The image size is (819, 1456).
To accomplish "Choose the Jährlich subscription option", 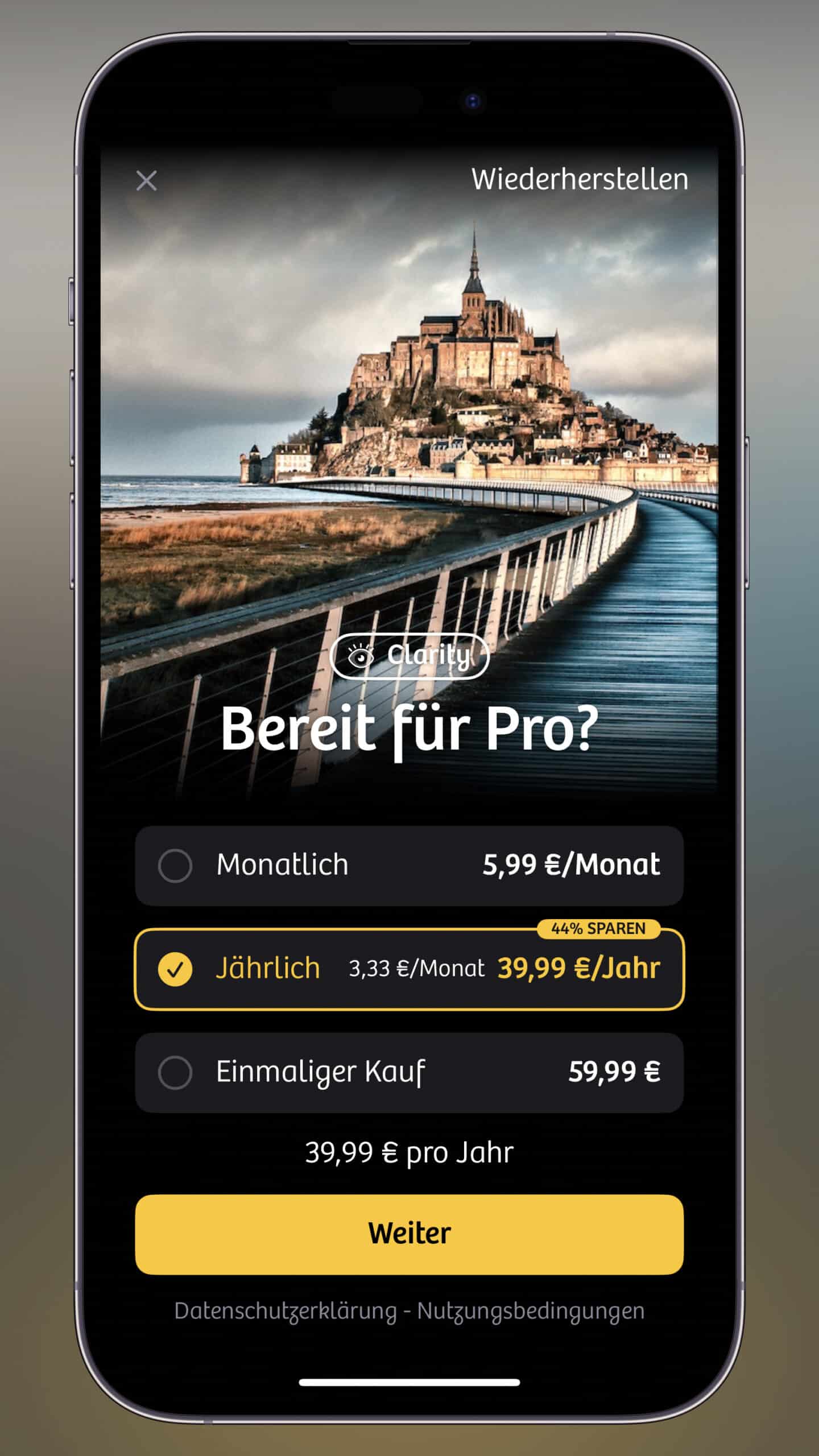I will [x=409, y=969].
